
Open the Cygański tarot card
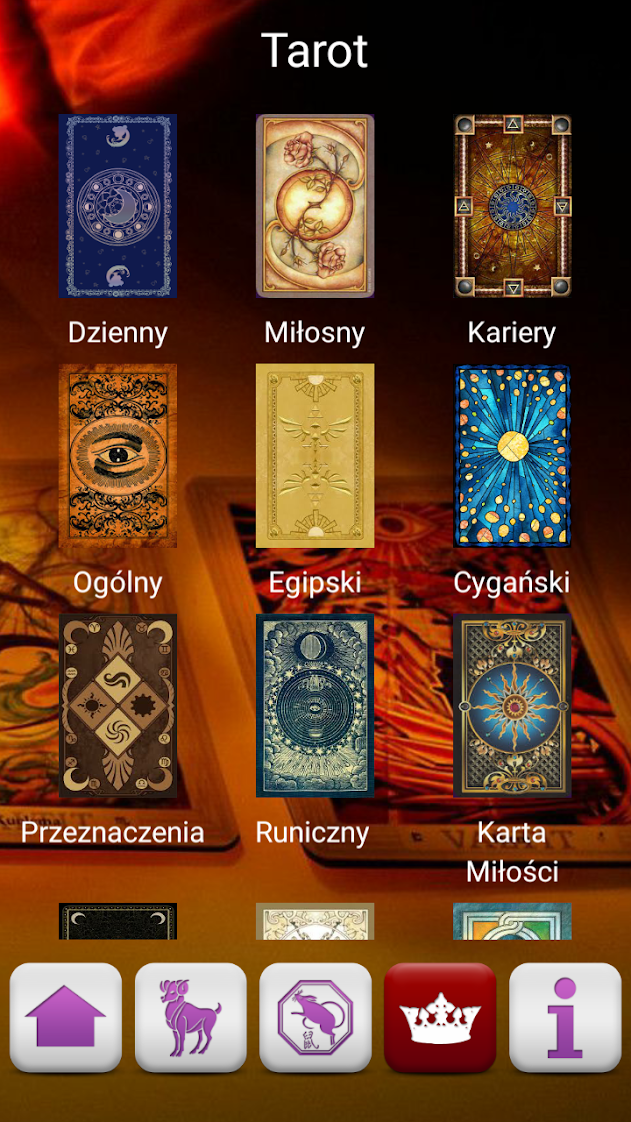[512, 456]
